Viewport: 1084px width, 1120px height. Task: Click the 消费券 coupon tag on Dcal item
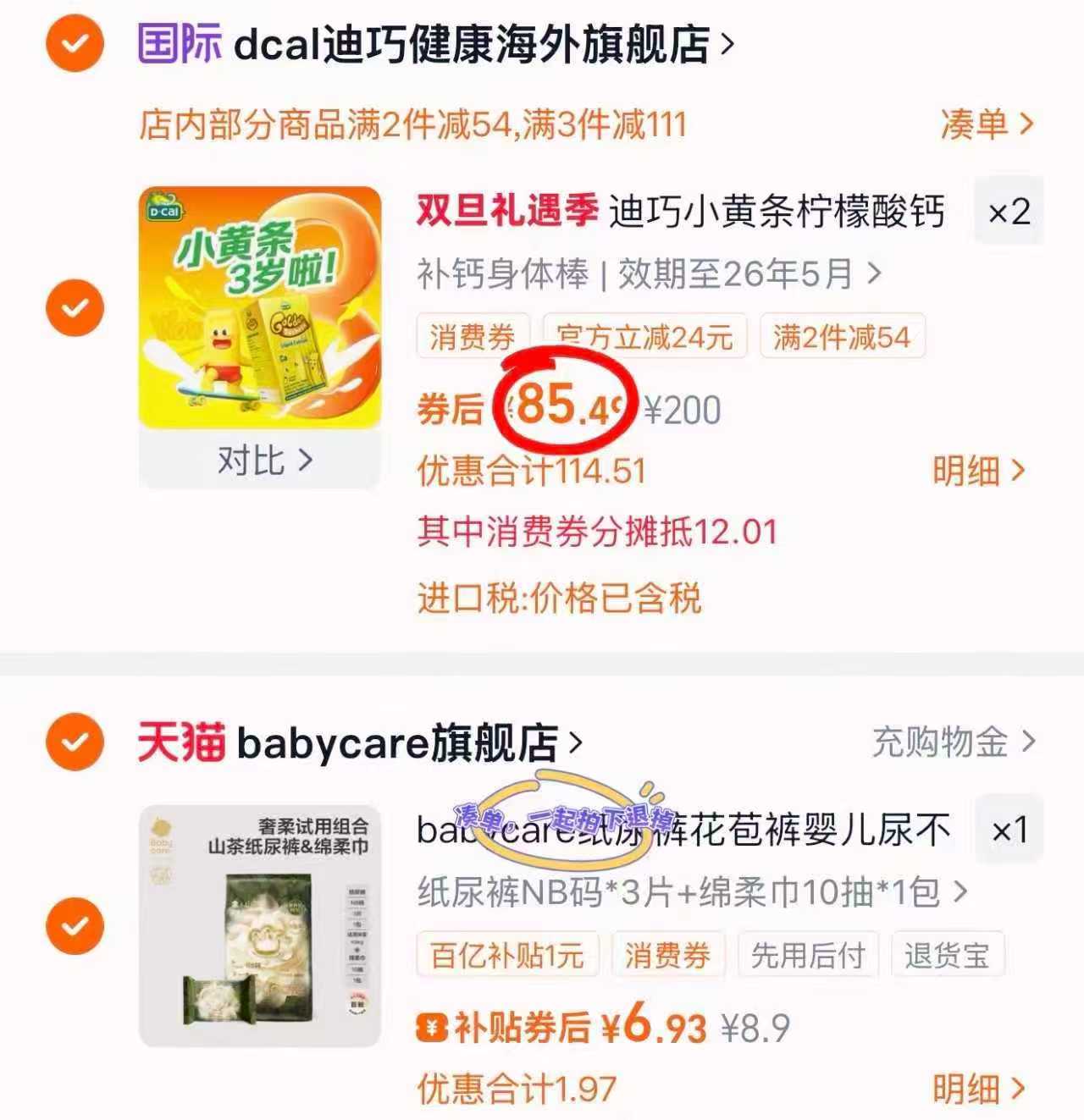click(x=472, y=336)
